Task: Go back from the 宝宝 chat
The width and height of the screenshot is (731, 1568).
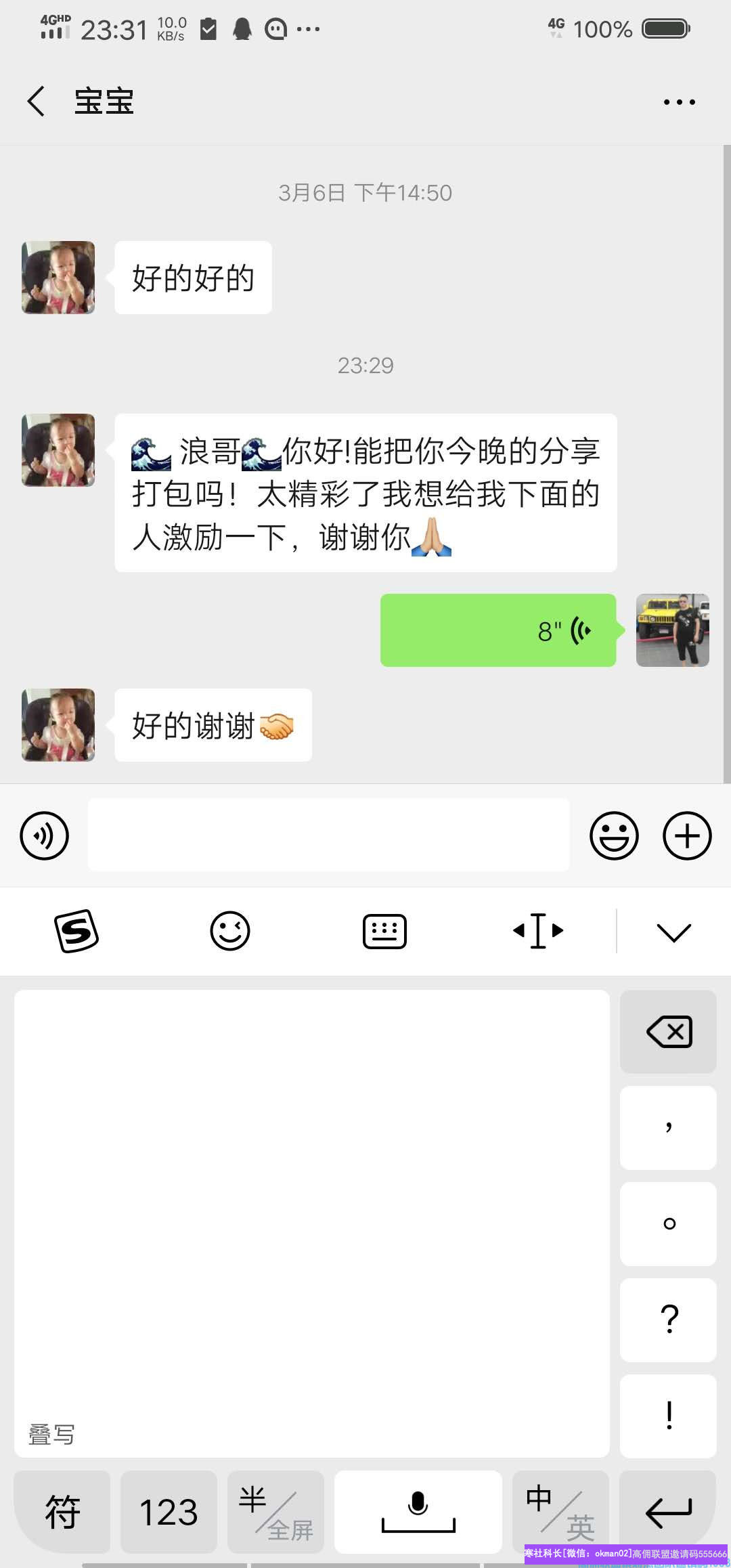Action: (x=37, y=102)
